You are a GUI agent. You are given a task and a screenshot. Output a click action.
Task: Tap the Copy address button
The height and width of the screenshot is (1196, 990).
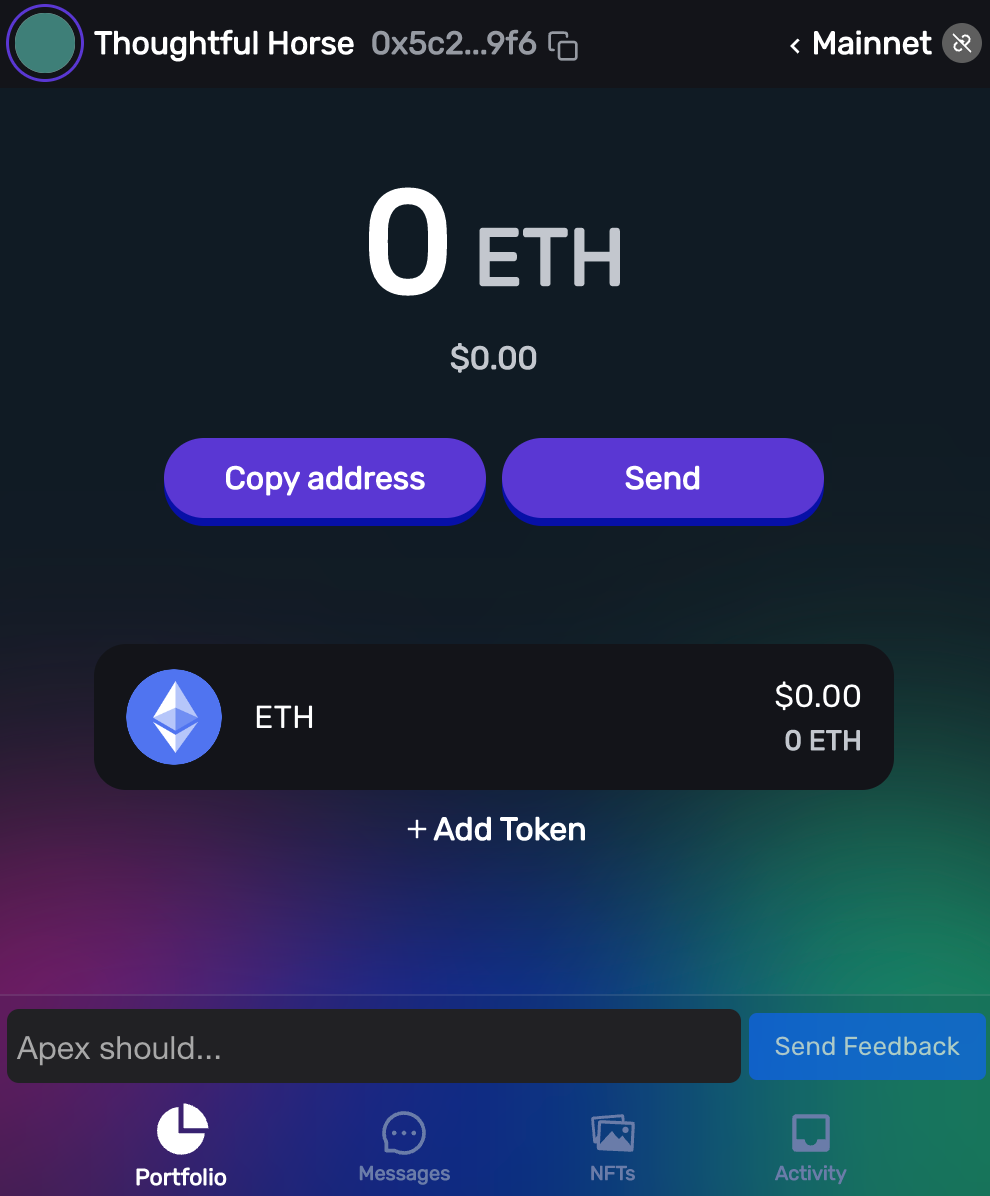click(324, 478)
